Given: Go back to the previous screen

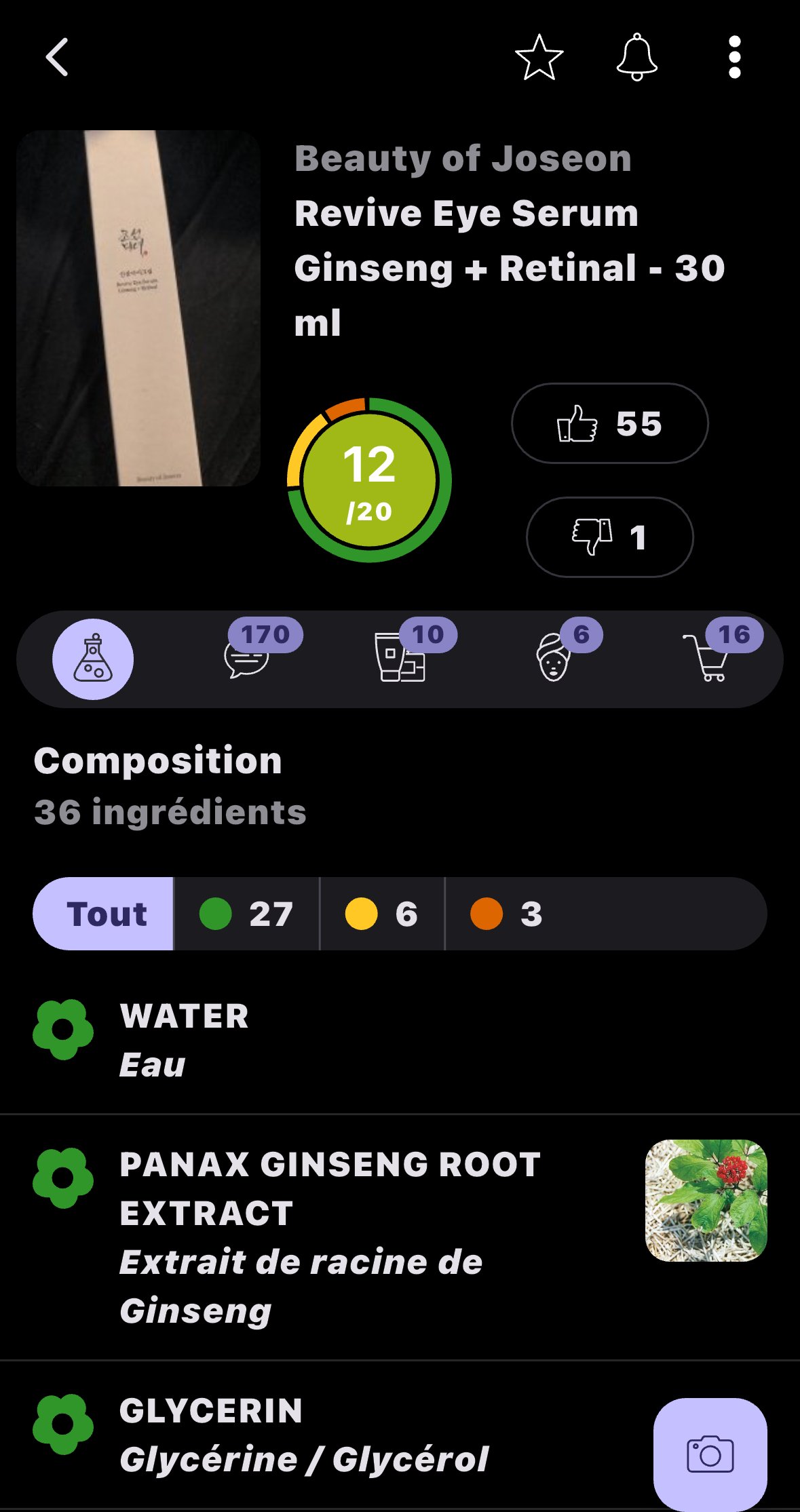Looking at the screenshot, I should click(57, 57).
